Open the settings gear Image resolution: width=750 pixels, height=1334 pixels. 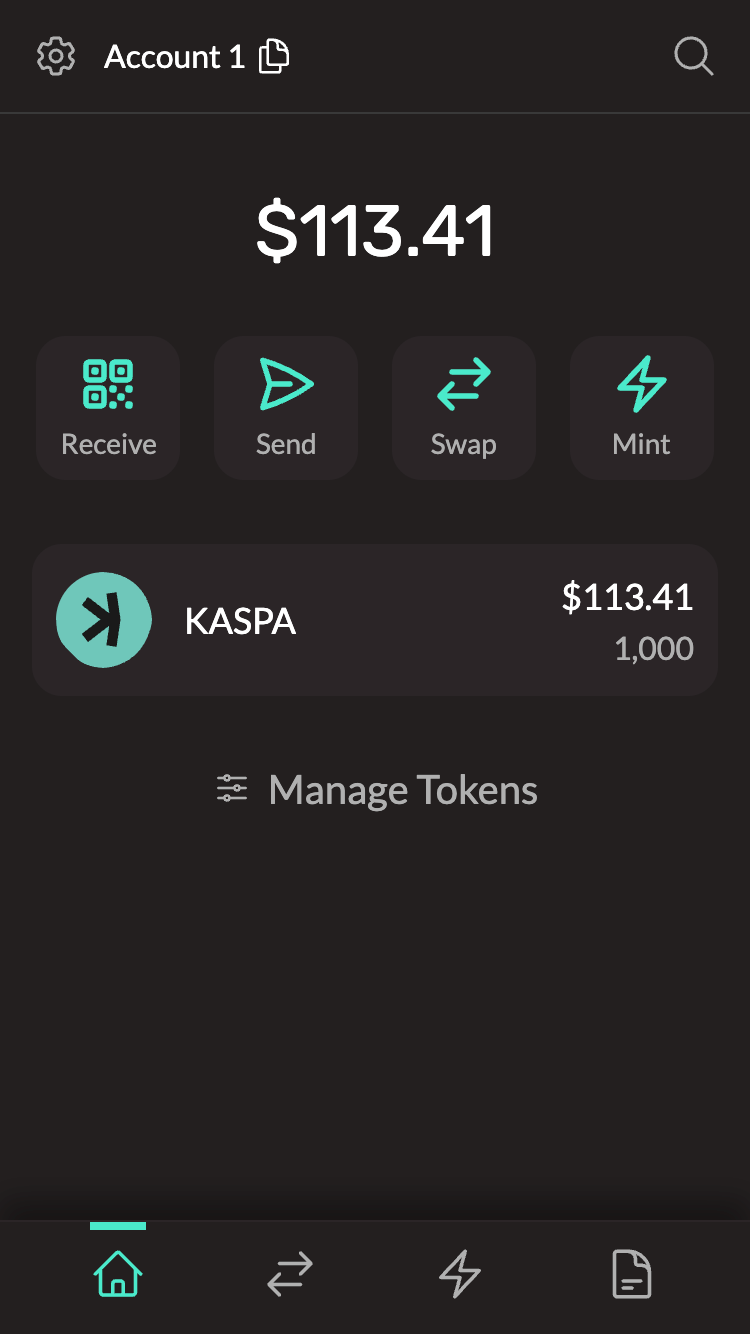pyautogui.click(x=56, y=57)
